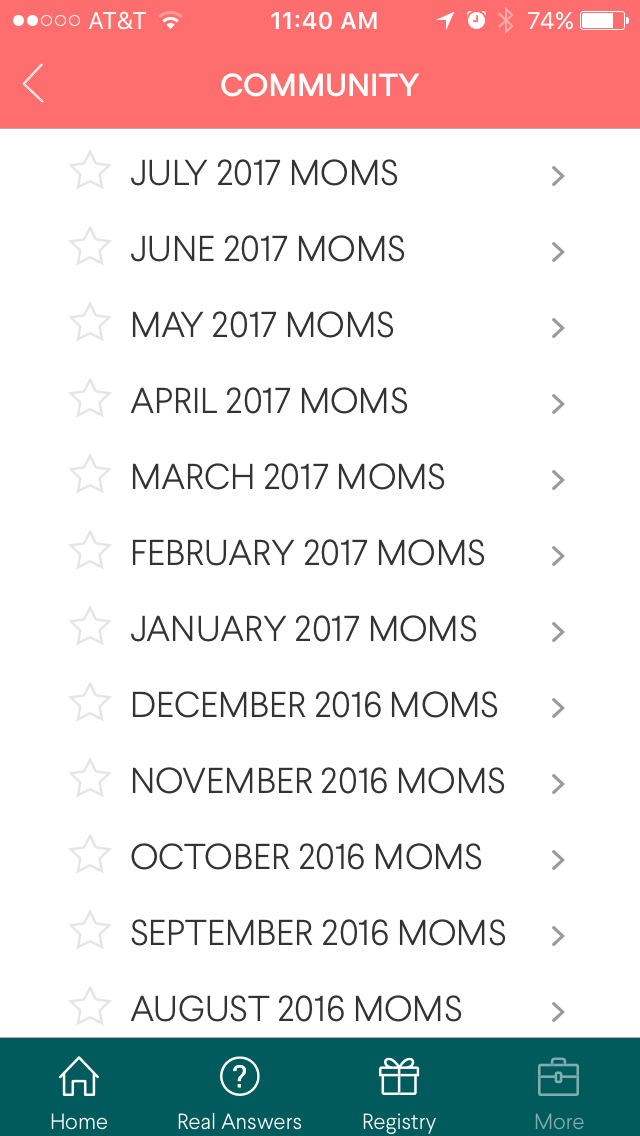Switch to the Home tab

click(79, 1087)
